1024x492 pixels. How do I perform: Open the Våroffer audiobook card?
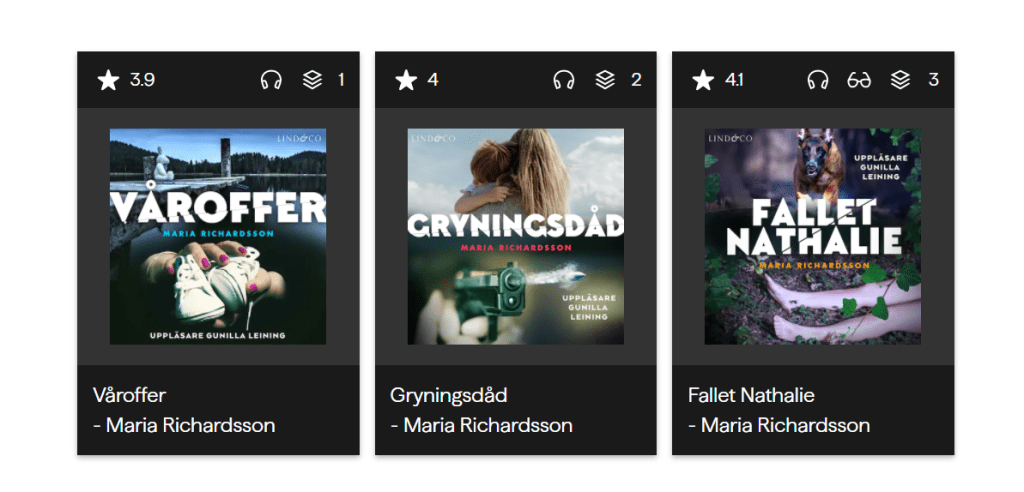point(217,236)
